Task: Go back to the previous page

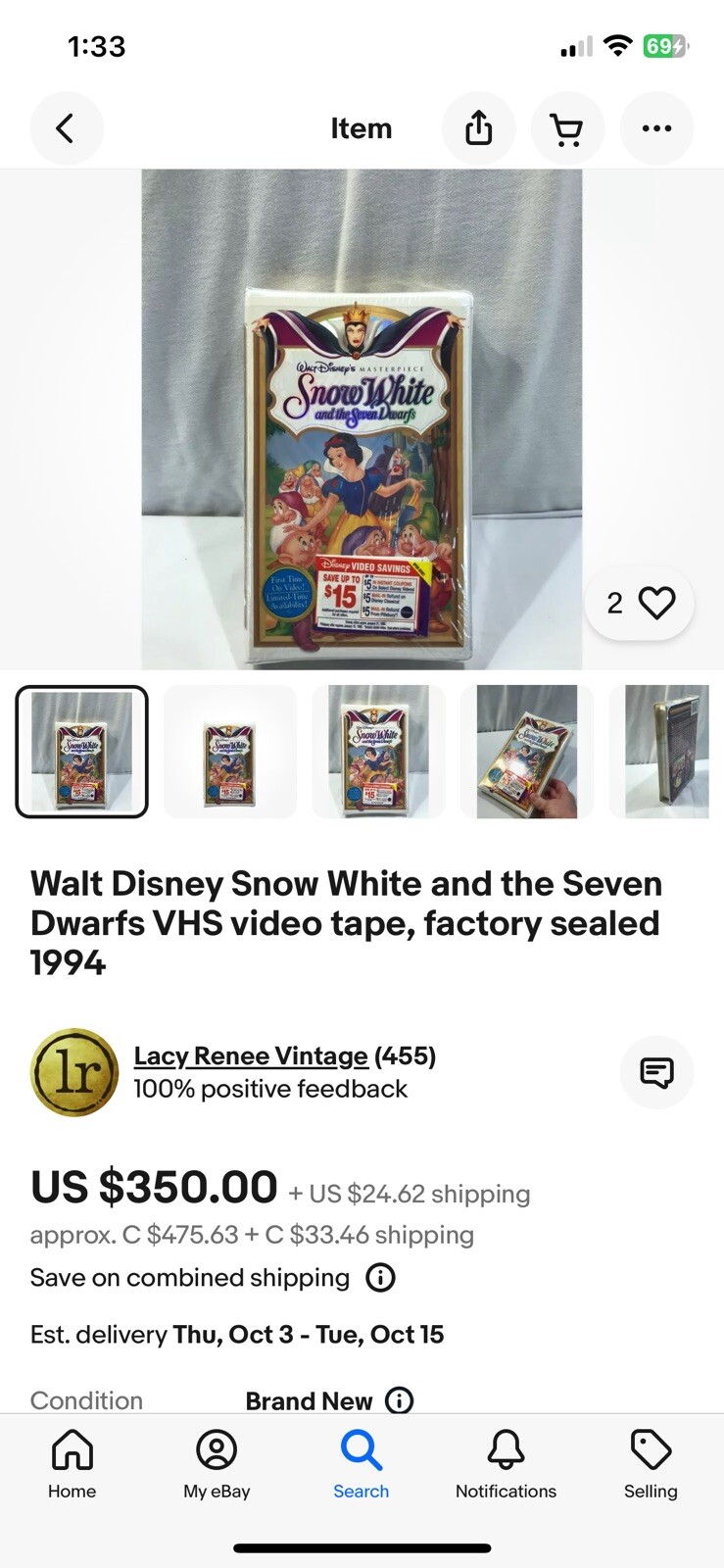Action: tap(66, 128)
